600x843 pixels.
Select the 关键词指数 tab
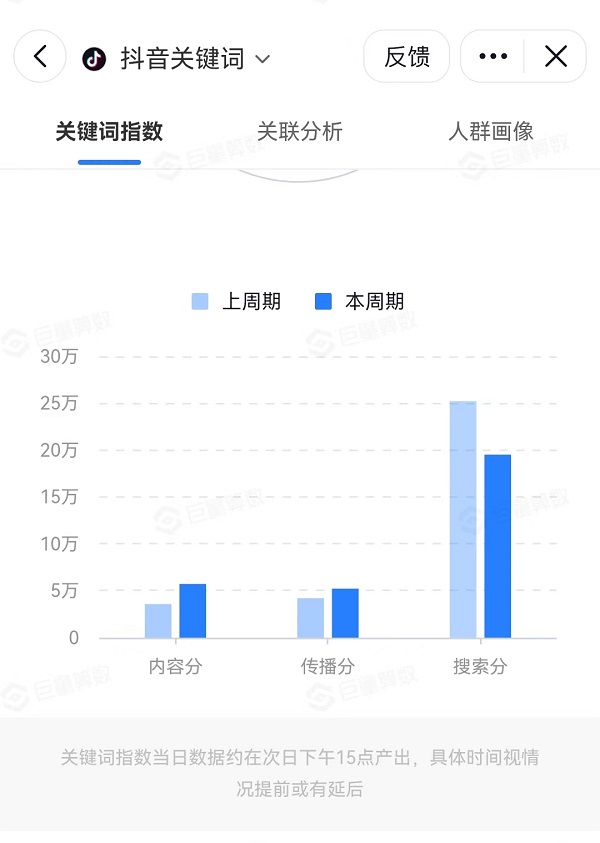[x=109, y=131]
